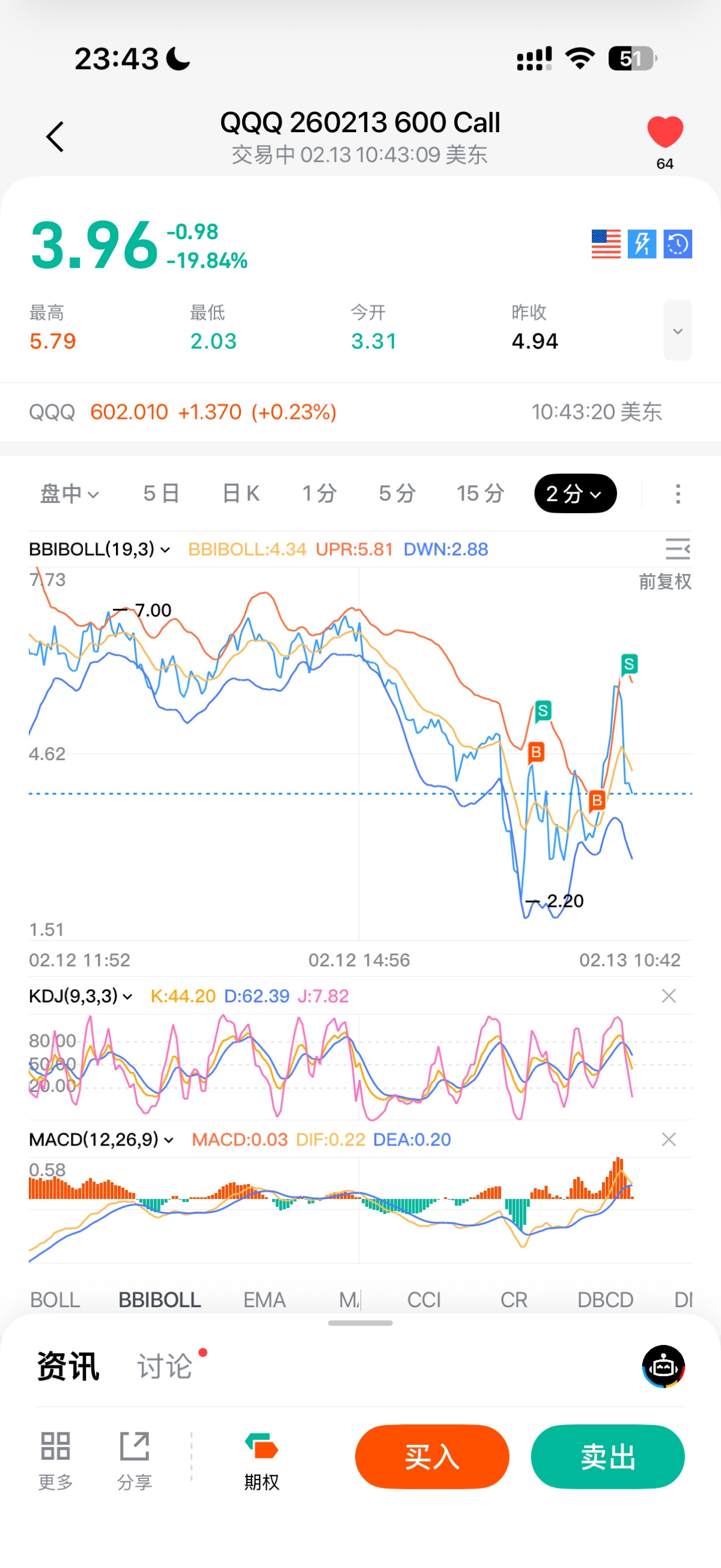Open the 2分 interval dropdown

click(x=574, y=493)
